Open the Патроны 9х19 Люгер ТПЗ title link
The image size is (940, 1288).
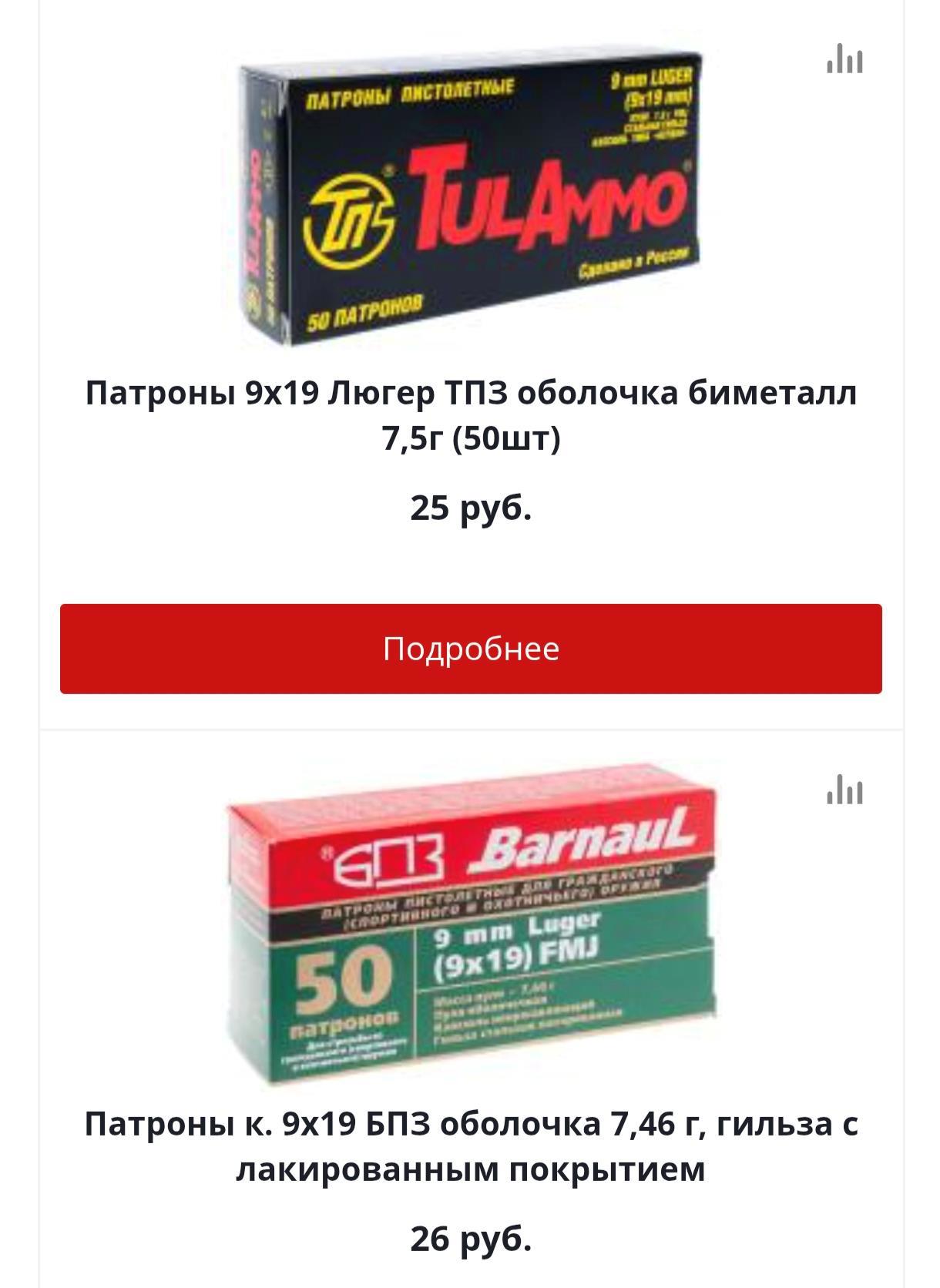(x=471, y=415)
